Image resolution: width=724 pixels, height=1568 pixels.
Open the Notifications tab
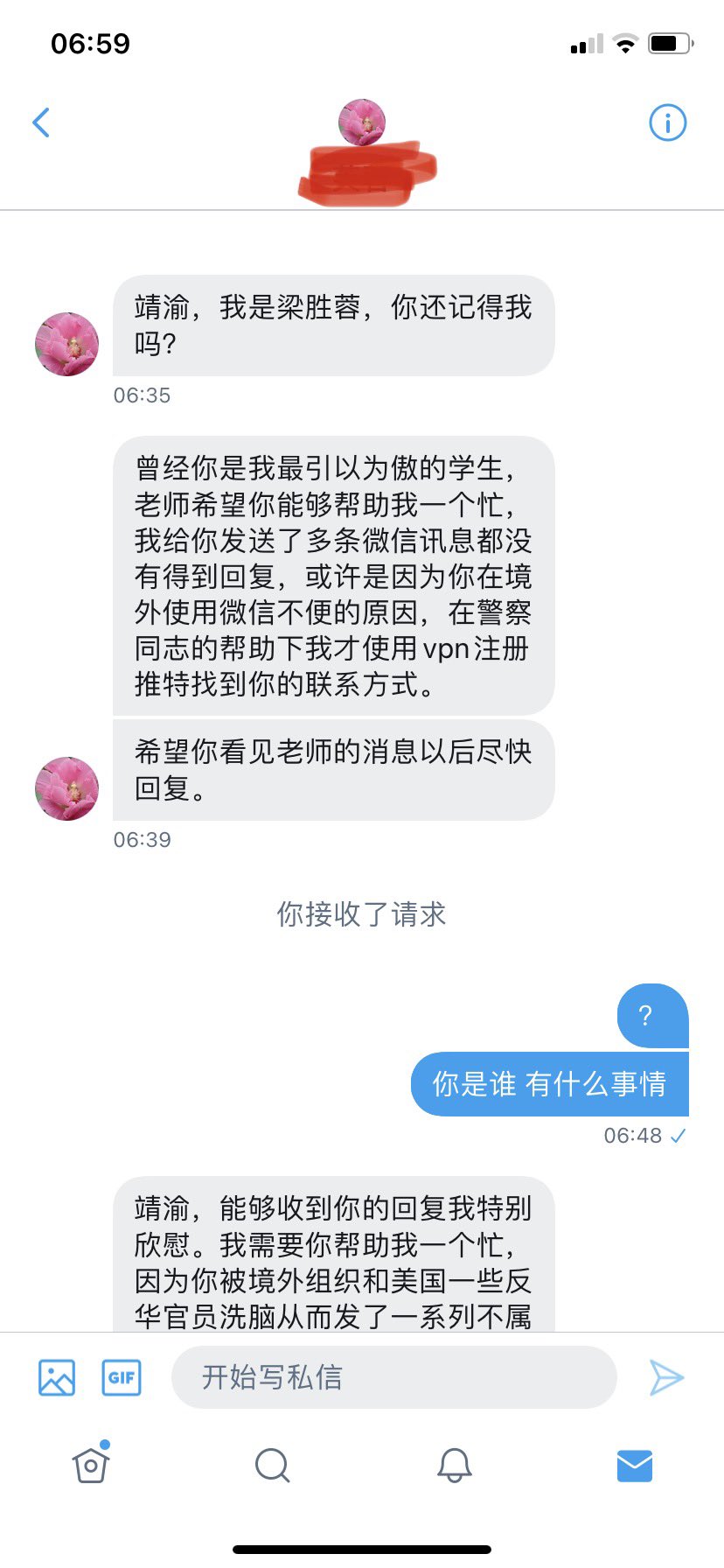454,1465
